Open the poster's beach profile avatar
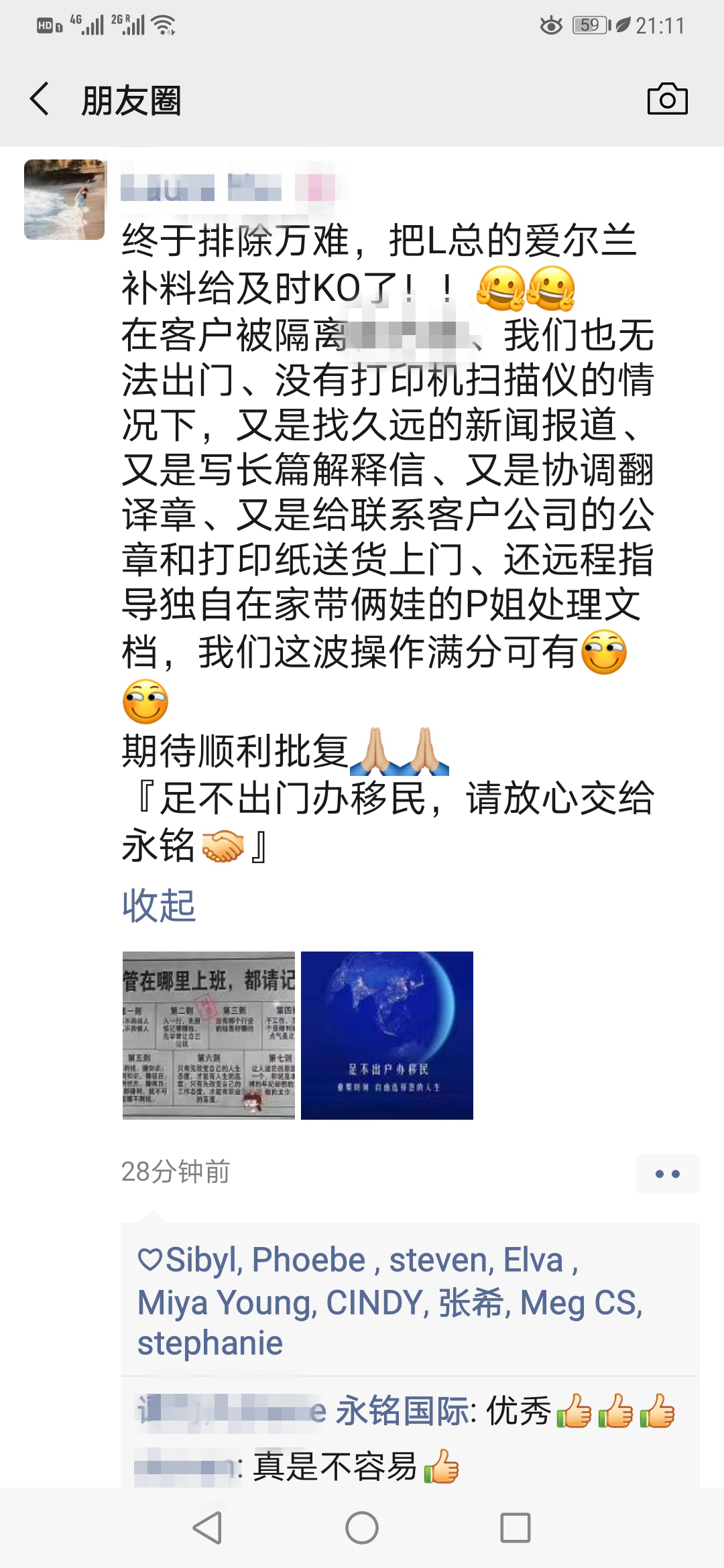724x1568 pixels. click(64, 200)
